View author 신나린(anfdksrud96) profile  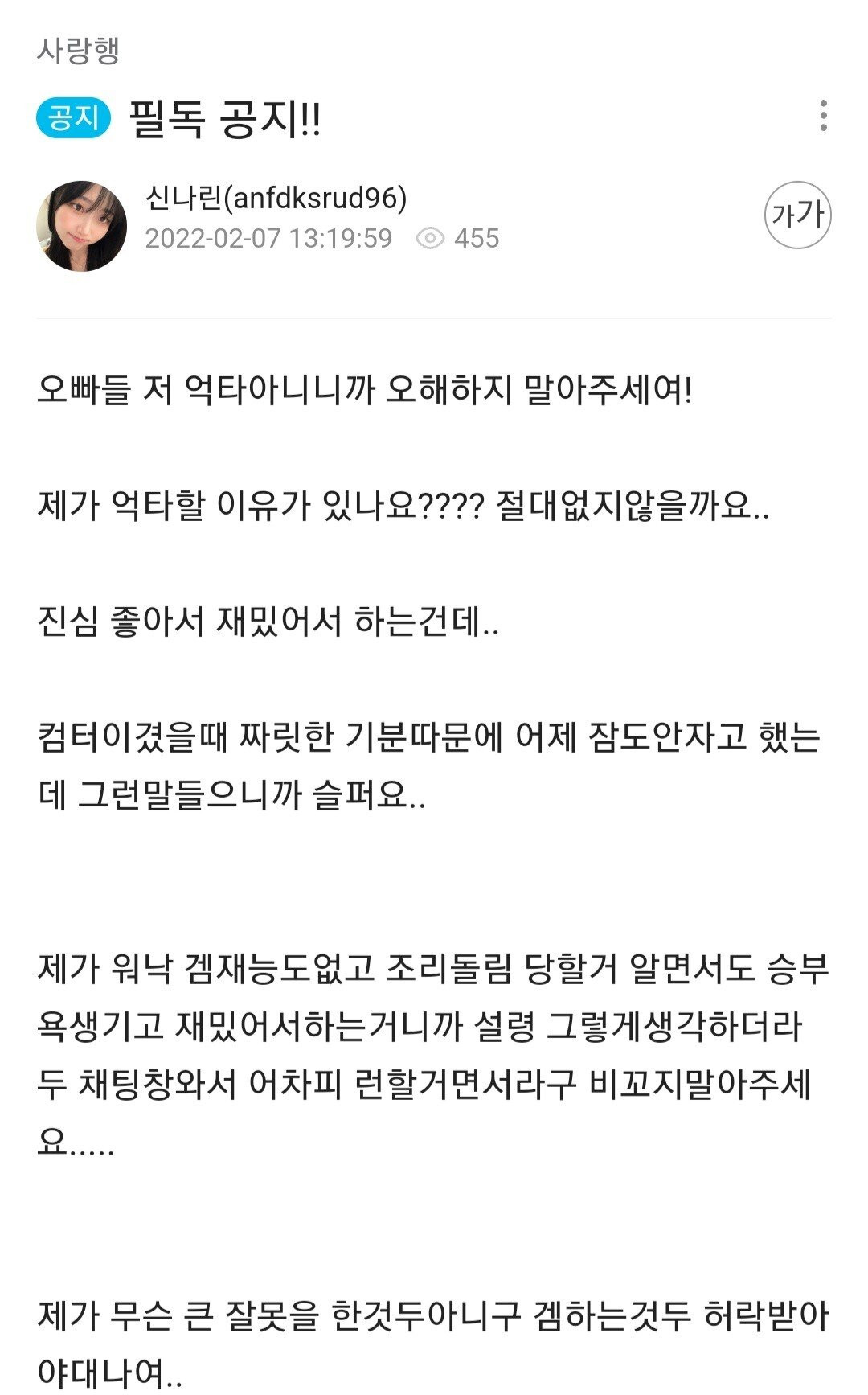(276, 197)
